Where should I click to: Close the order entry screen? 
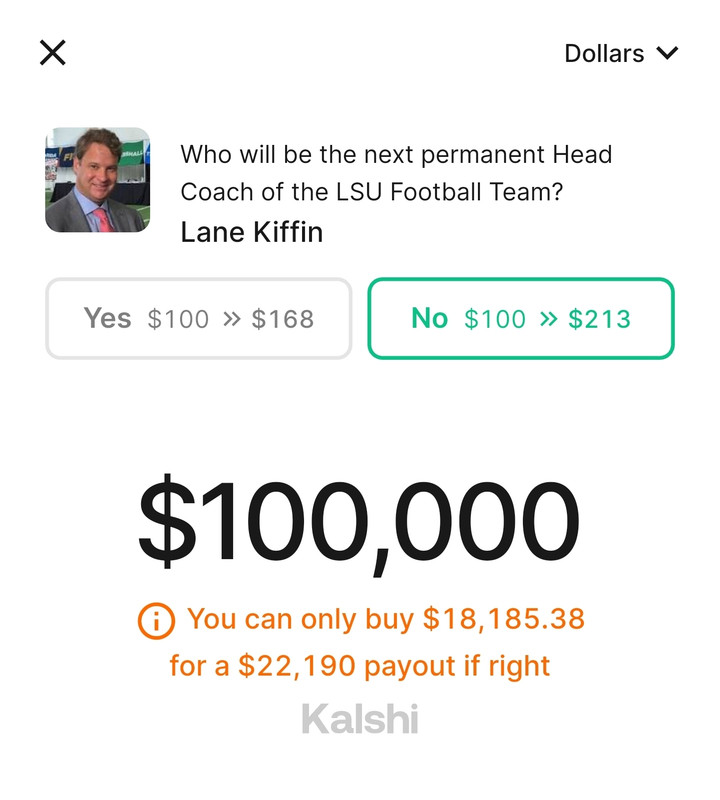52,53
